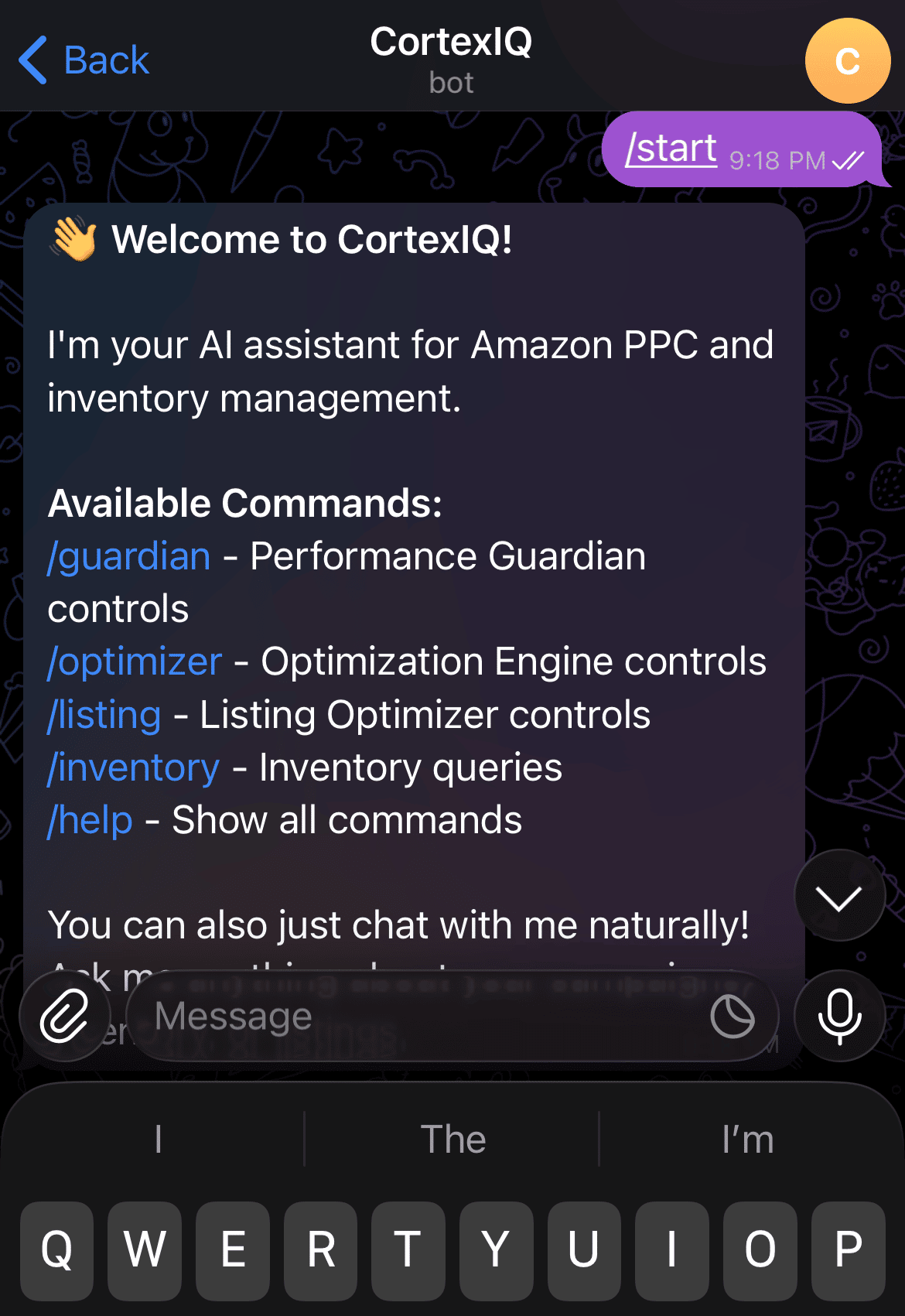Tap the /inventory command link
This screenshot has height=1316, width=905.
click(x=134, y=767)
